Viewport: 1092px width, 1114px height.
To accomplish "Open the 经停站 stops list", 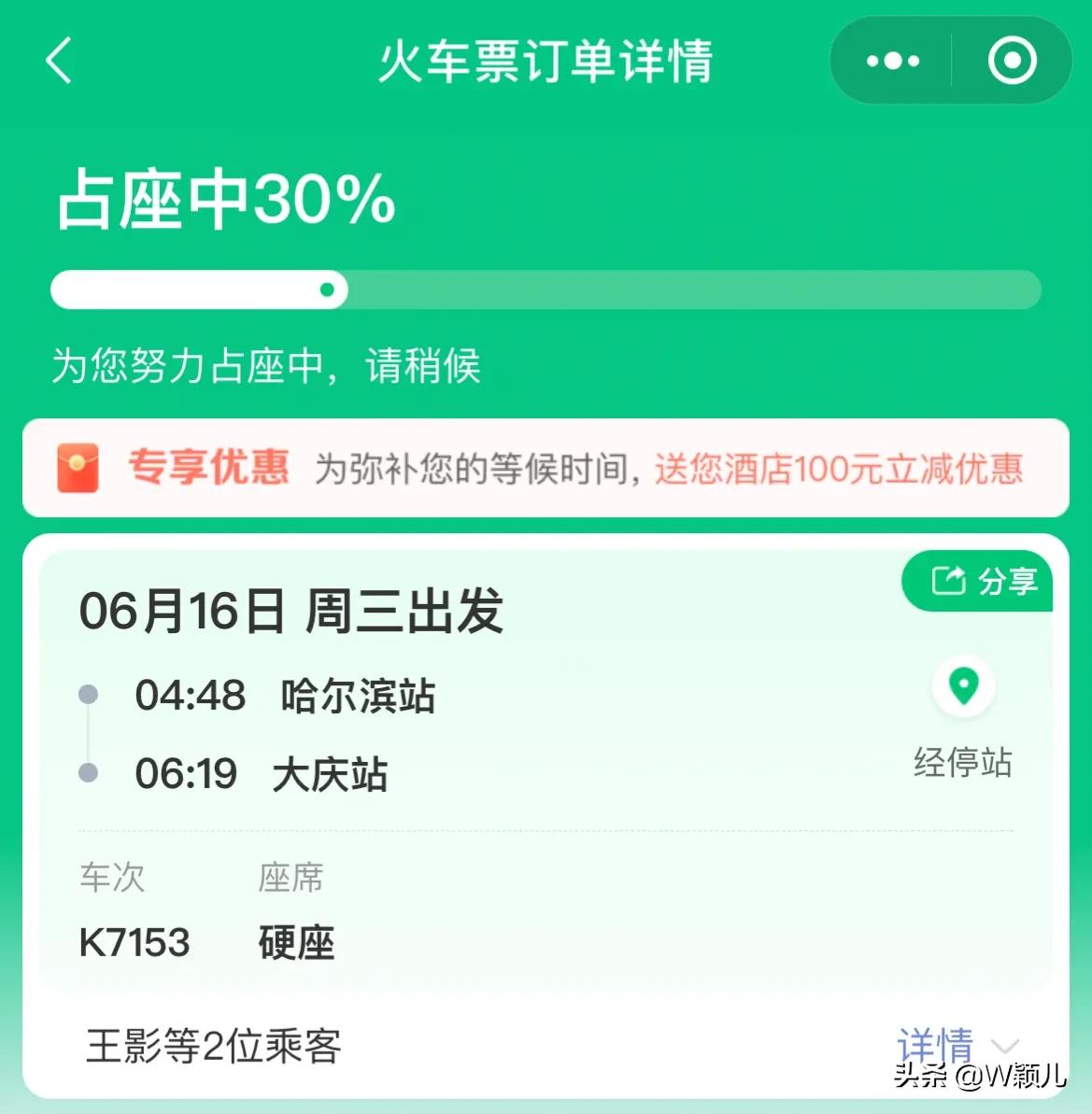I will (x=963, y=763).
